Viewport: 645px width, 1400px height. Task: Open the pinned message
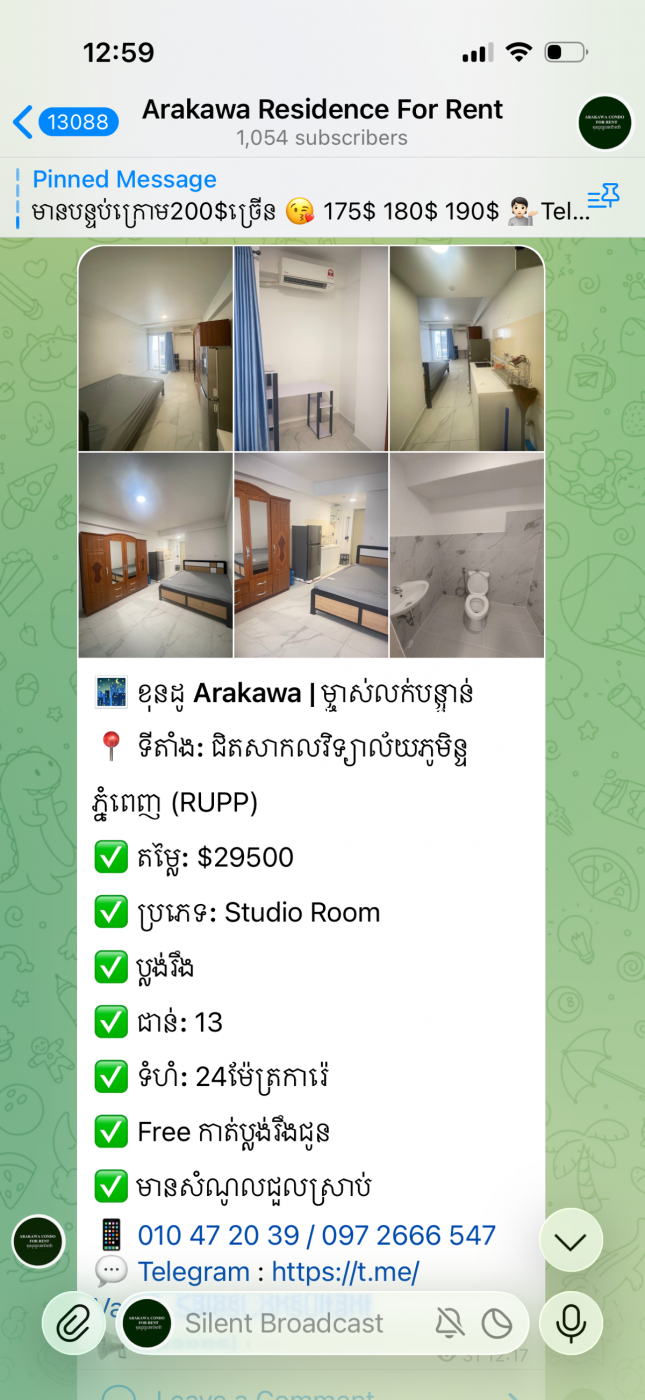(300, 196)
